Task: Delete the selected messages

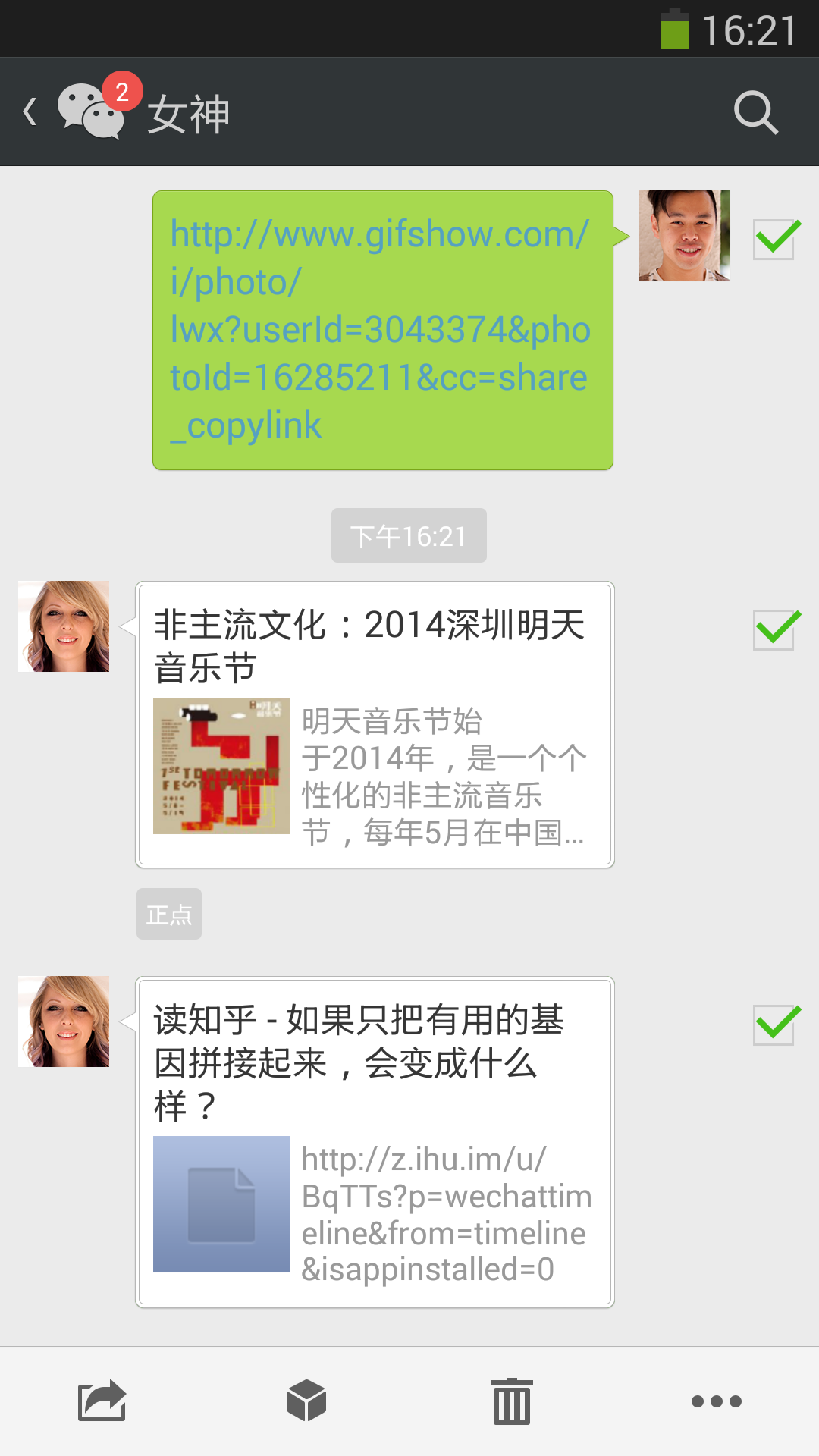Action: (x=512, y=1401)
